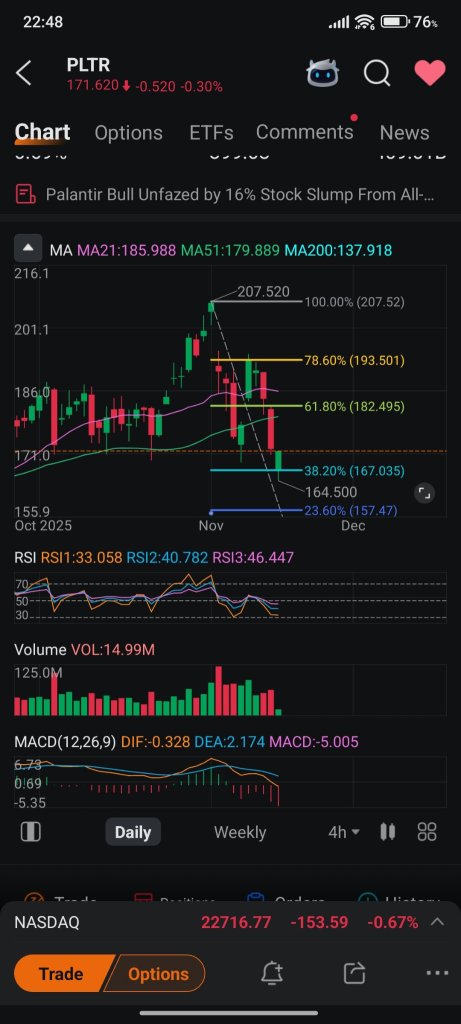
Task: Open the chart indicators grid icon
Action: click(427, 831)
